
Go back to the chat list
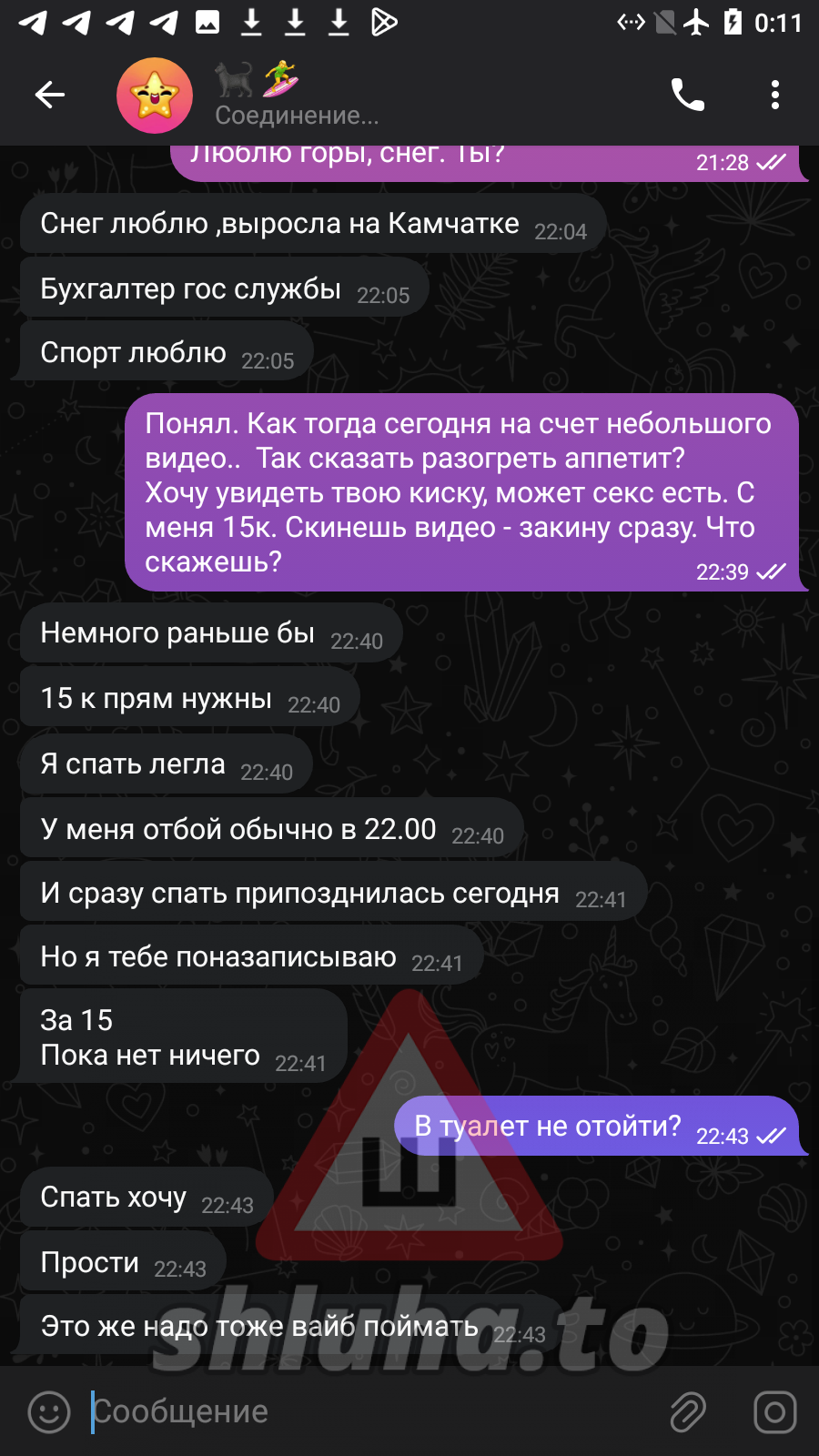pyautogui.click(x=49, y=95)
